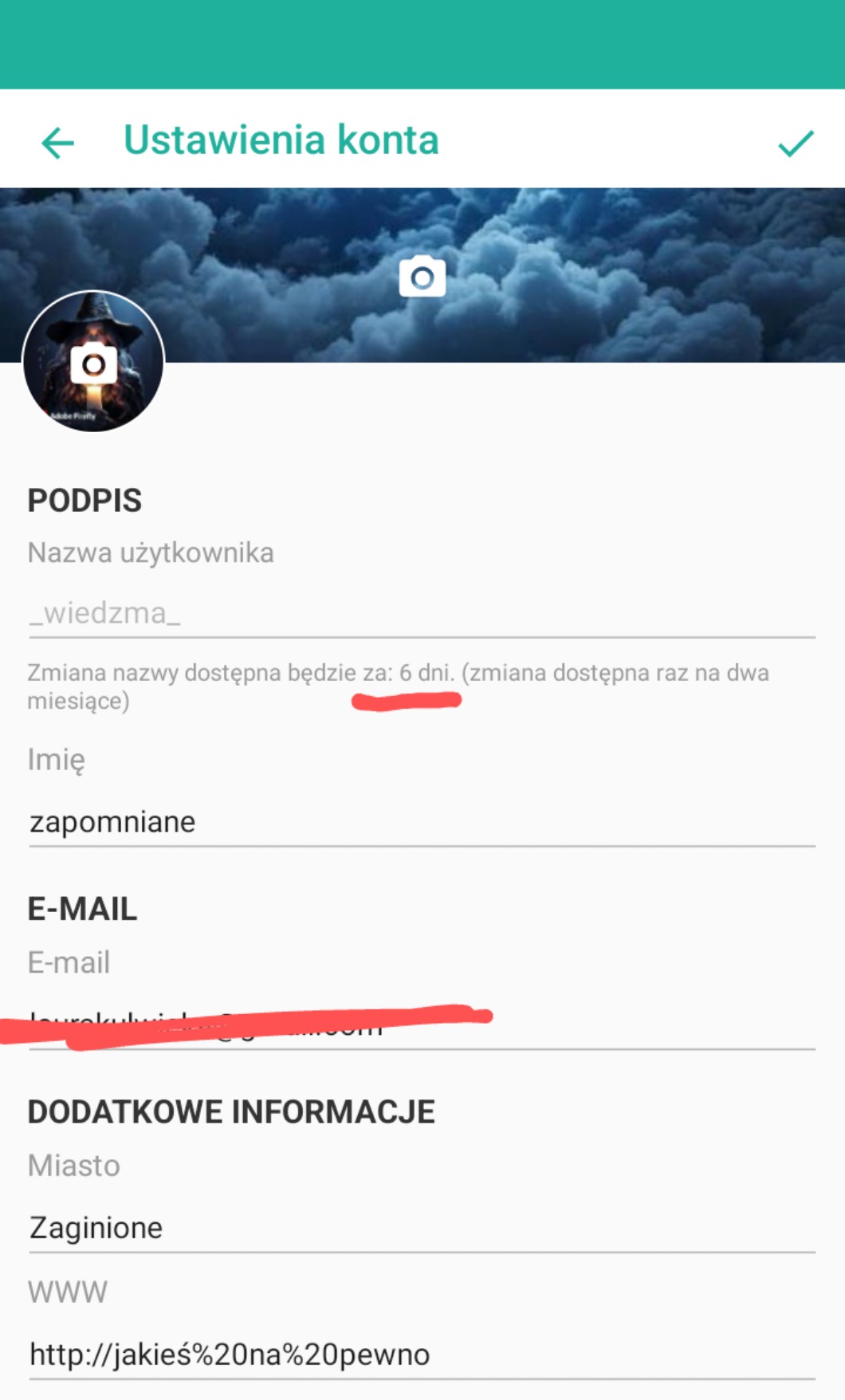Screen dimensions: 845x1400
Task: Edit the Imię field with zapomniane
Action: point(421,822)
